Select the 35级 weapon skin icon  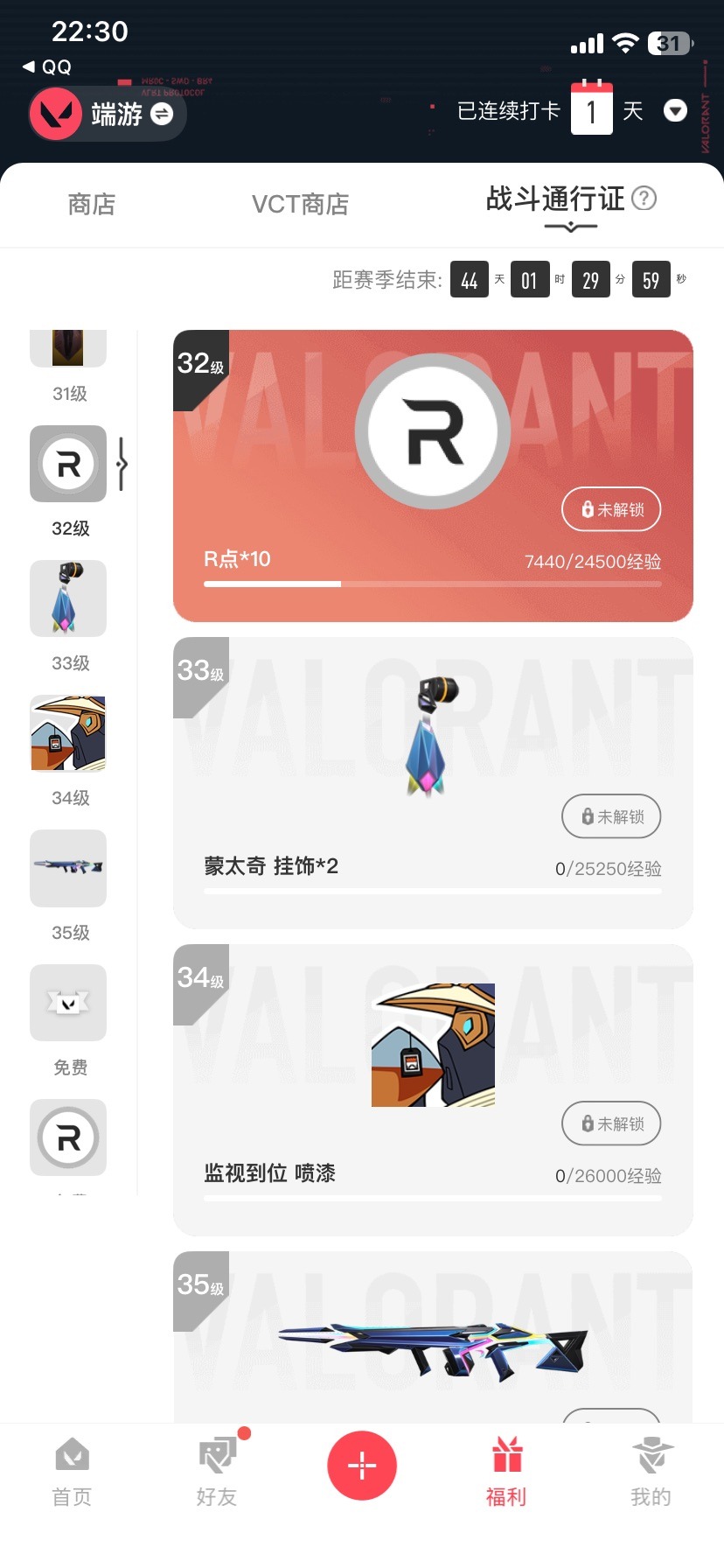point(67,868)
